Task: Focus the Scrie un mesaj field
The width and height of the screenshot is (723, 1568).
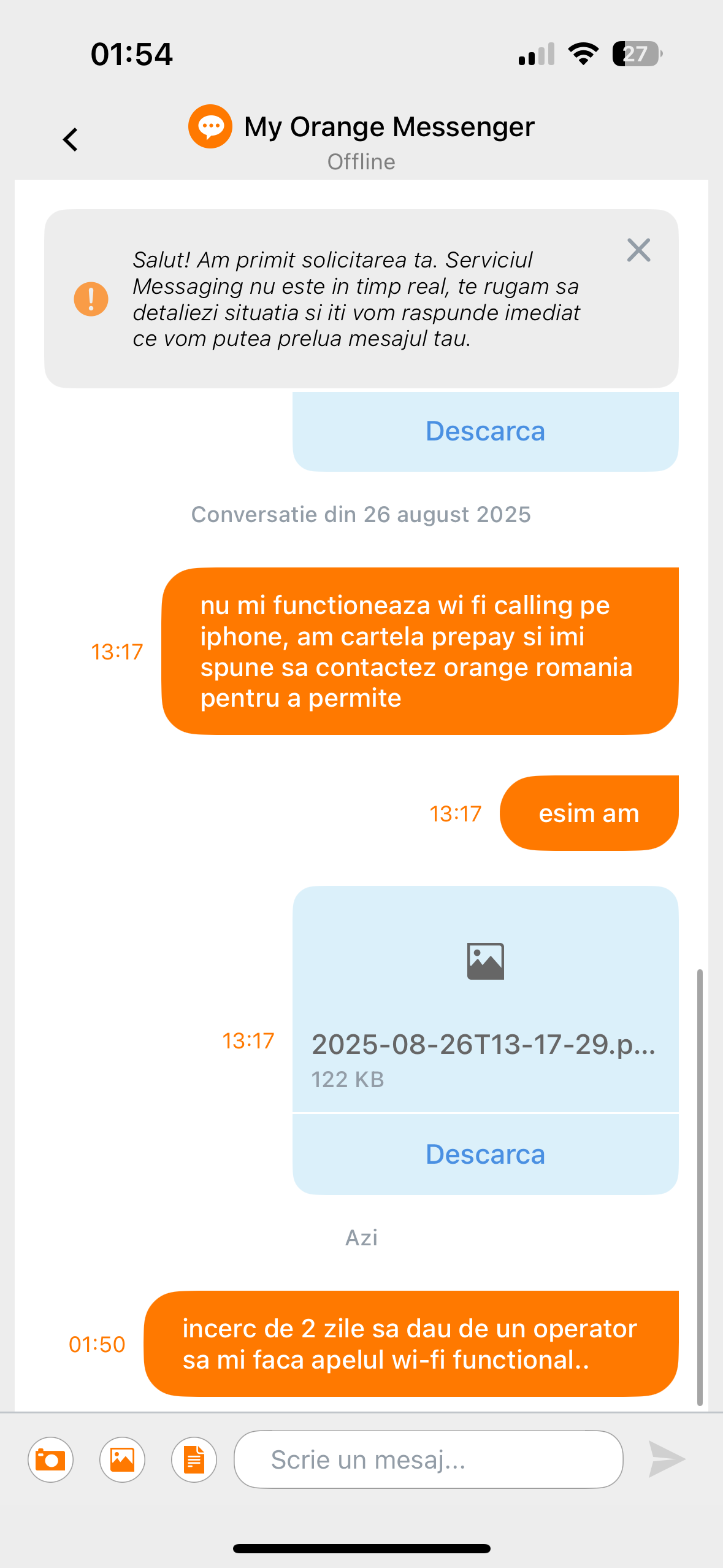Action: pos(428,1459)
